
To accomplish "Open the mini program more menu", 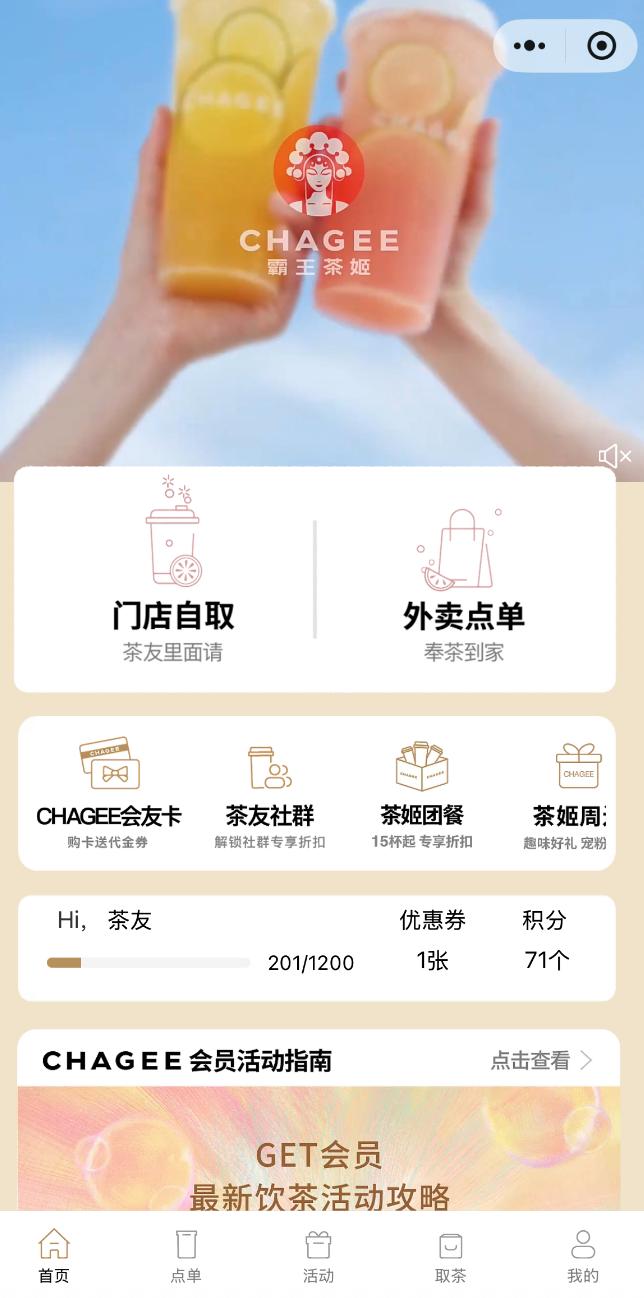I will [x=529, y=46].
